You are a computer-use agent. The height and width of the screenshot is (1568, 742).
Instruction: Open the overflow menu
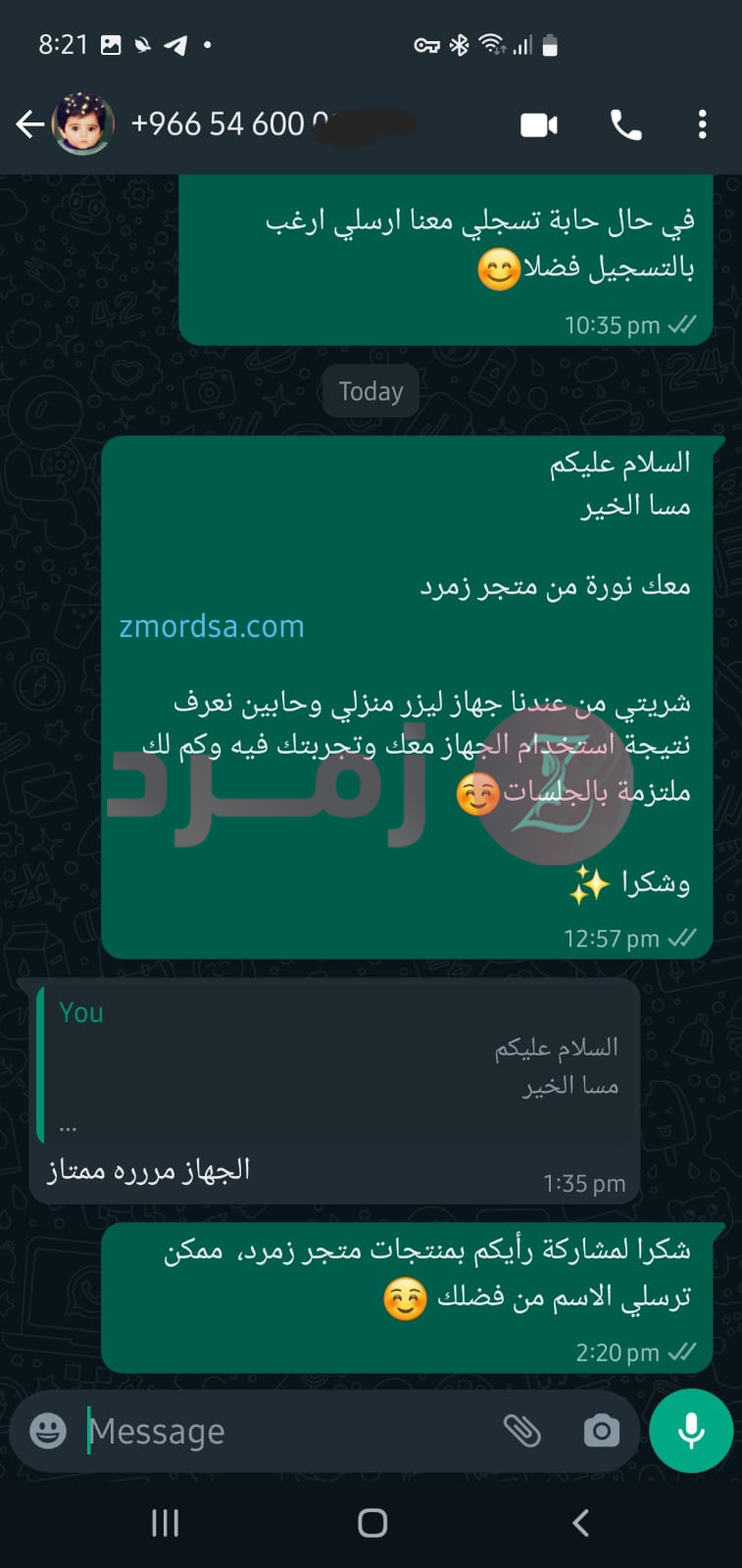tap(702, 124)
